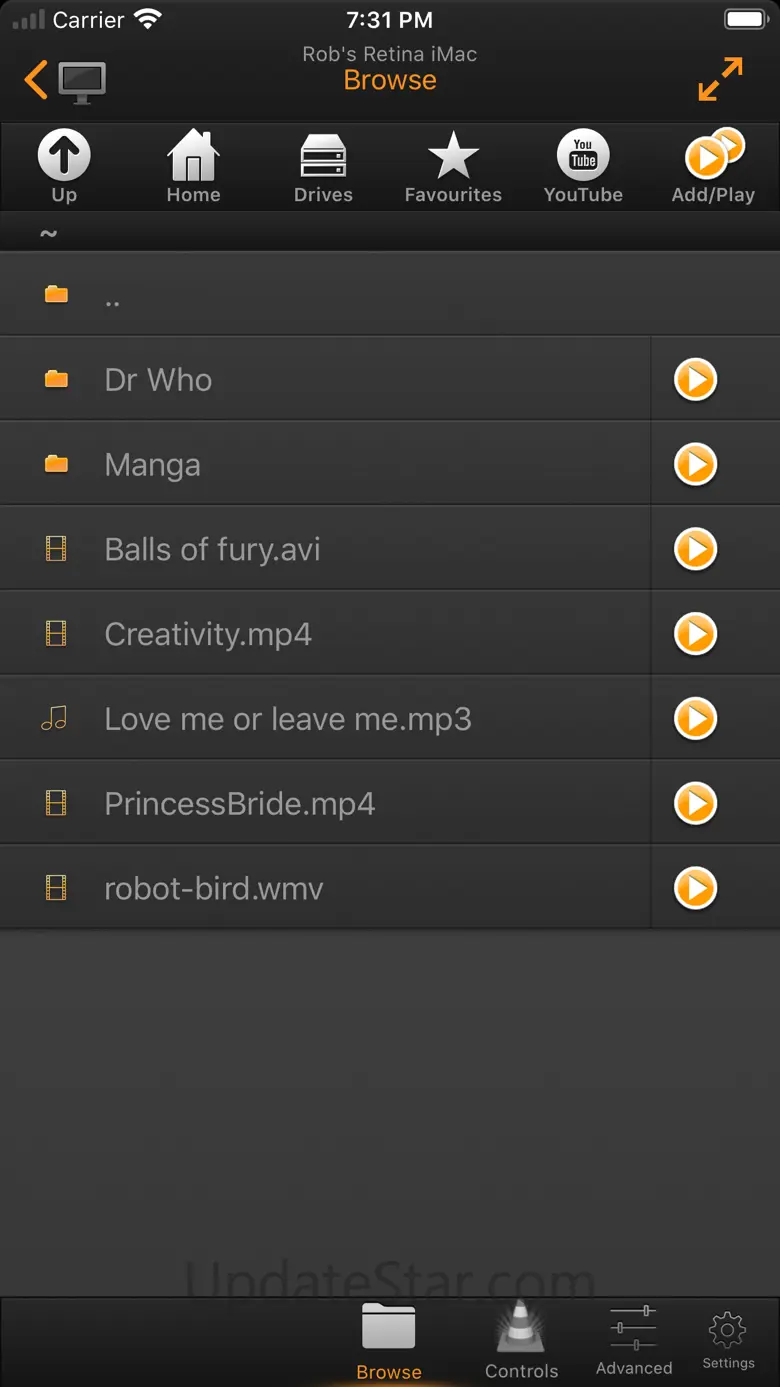Open the Drives list

click(x=323, y=167)
